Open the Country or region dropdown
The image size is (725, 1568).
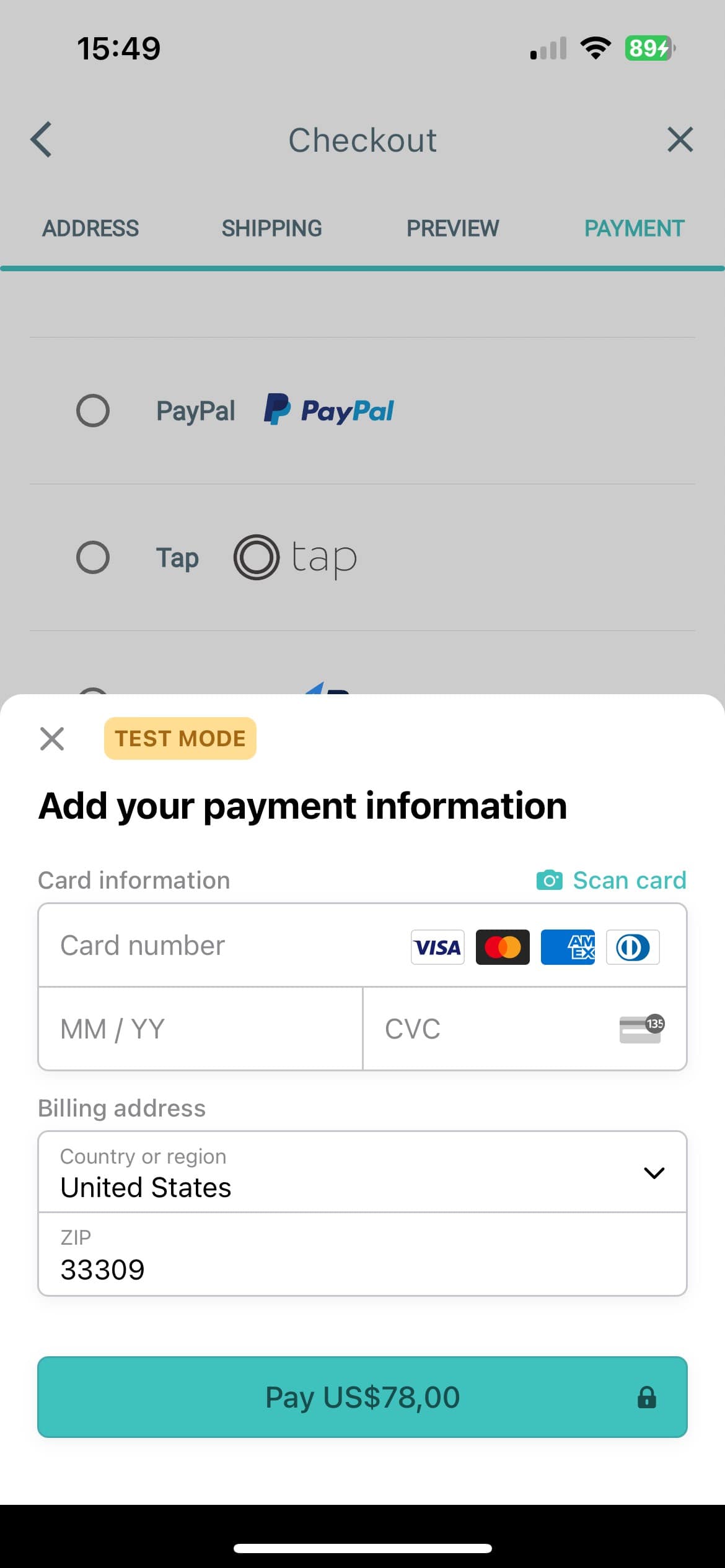point(362,1172)
